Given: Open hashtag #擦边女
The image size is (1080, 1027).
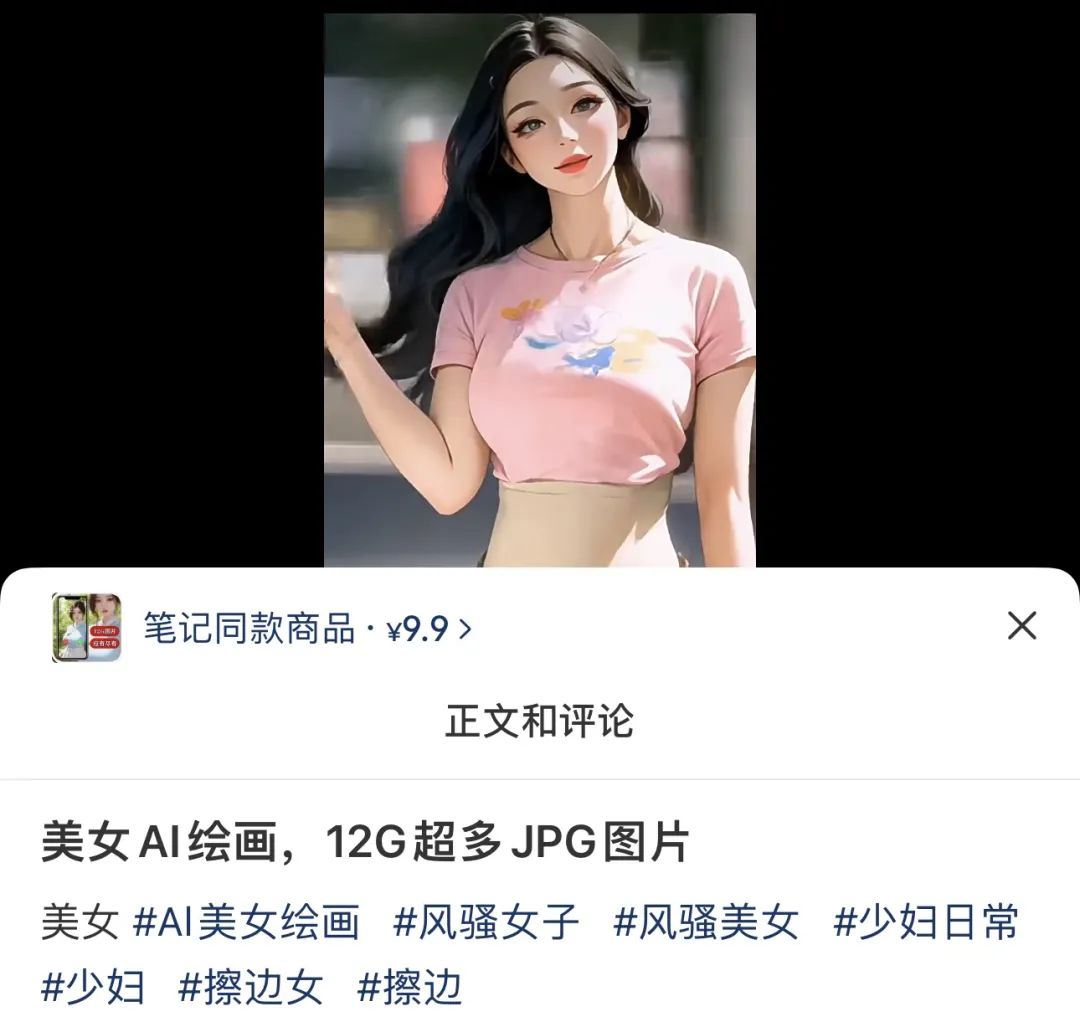Looking at the screenshot, I should point(251,988).
